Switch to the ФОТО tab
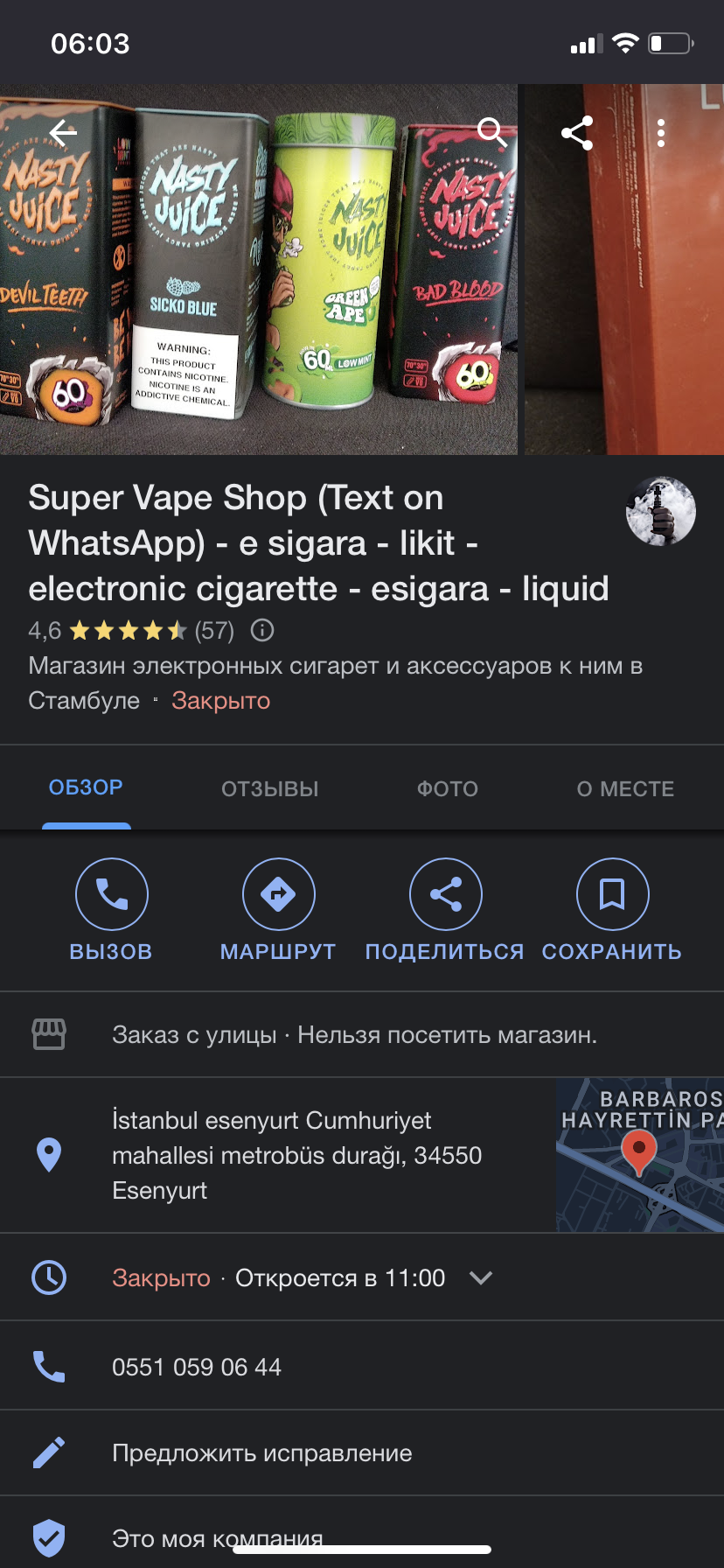The image size is (724, 1568). (448, 788)
